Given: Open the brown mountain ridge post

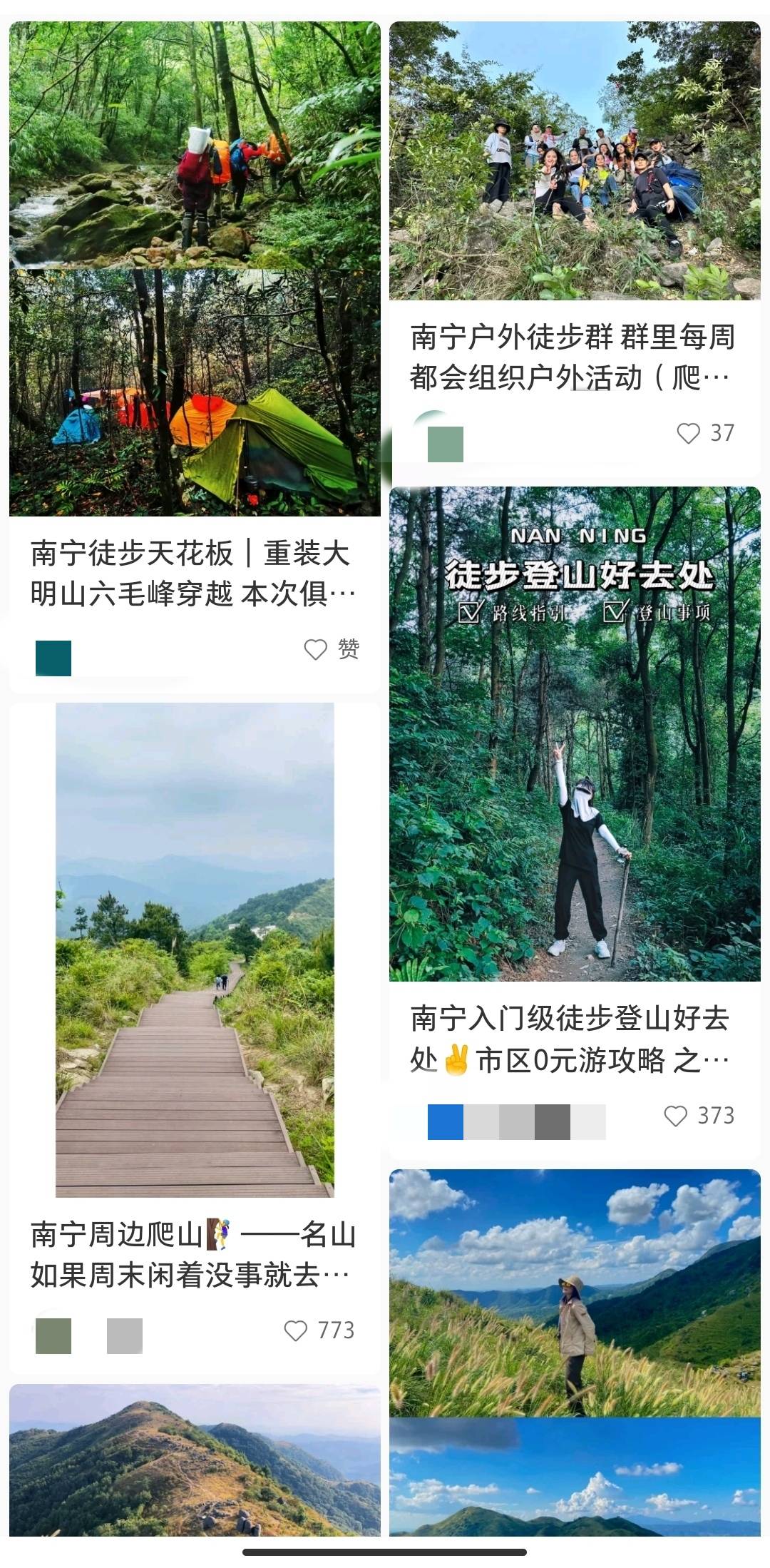Looking at the screenshot, I should click(x=194, y=1464).
